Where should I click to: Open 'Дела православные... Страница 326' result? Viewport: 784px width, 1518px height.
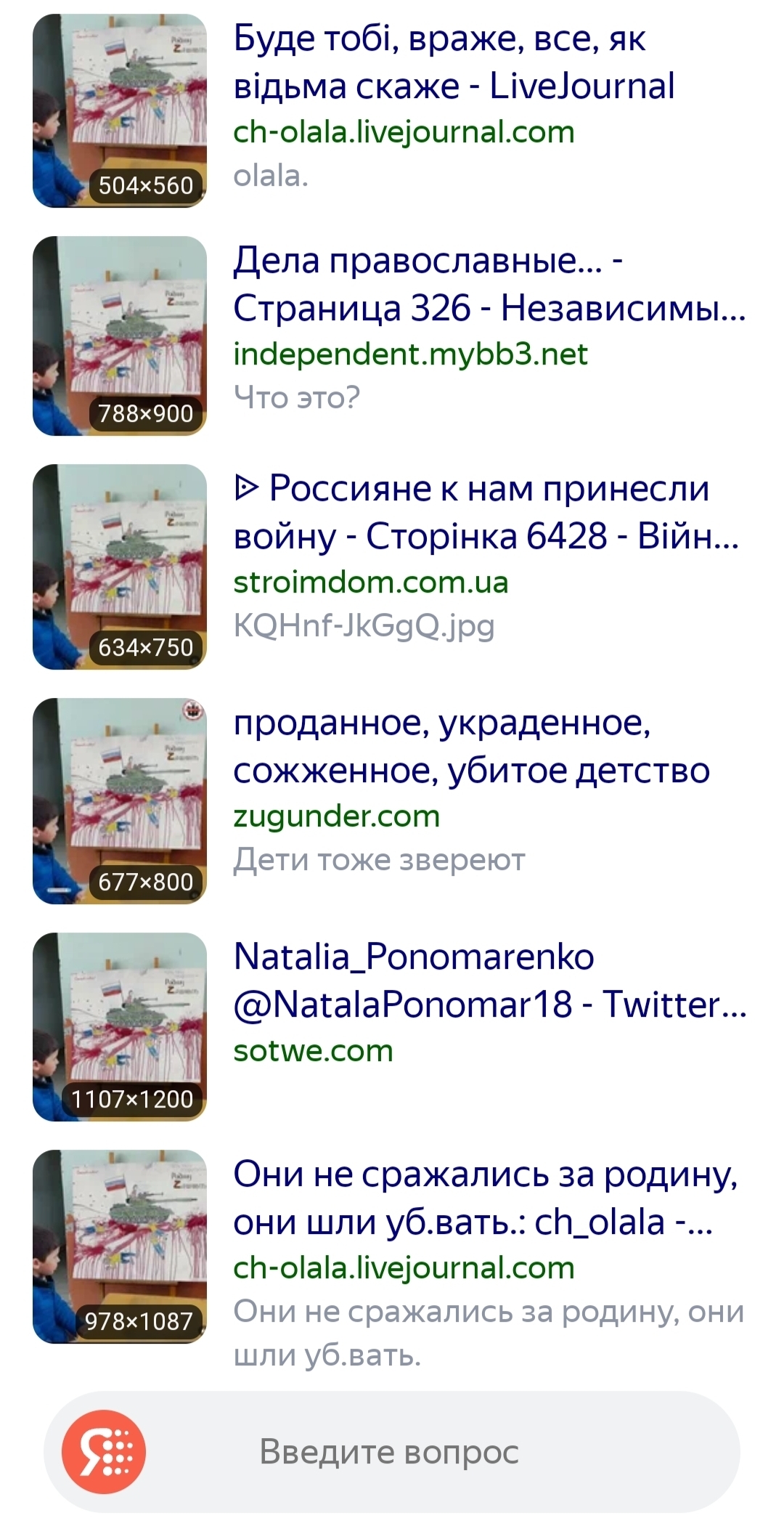[x=489, y=284]
